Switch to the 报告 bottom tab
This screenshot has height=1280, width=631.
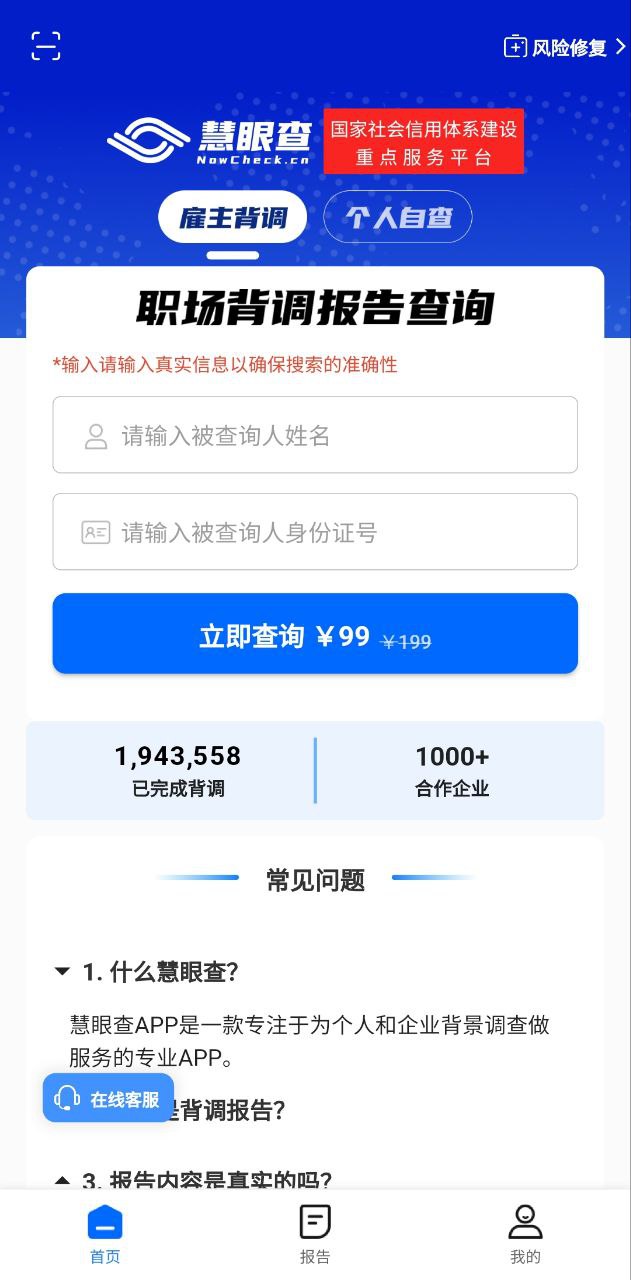point(315,1234)
